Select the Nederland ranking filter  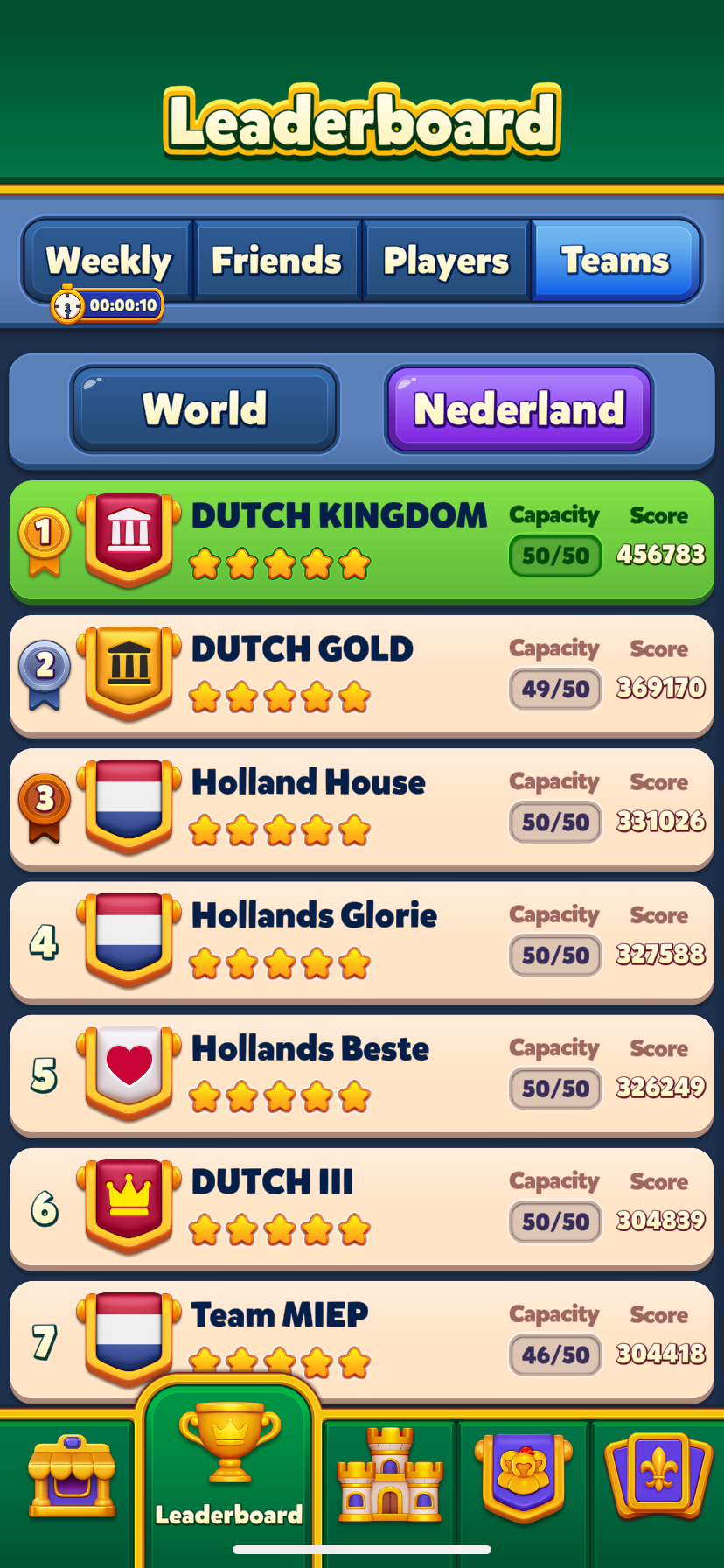coord(519,409)
